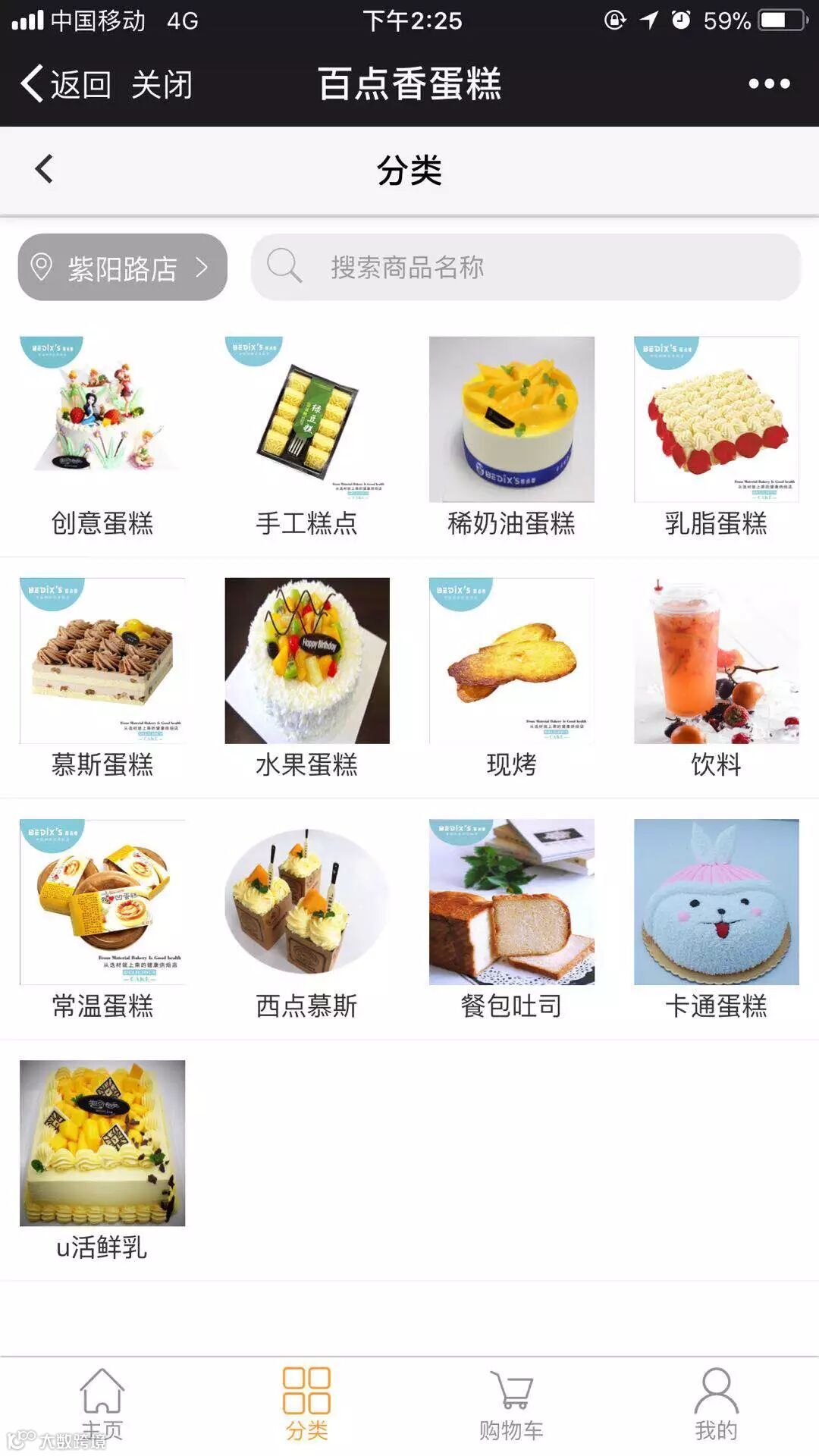Switch to the 购物车 tab

[x=511, y=1404]
